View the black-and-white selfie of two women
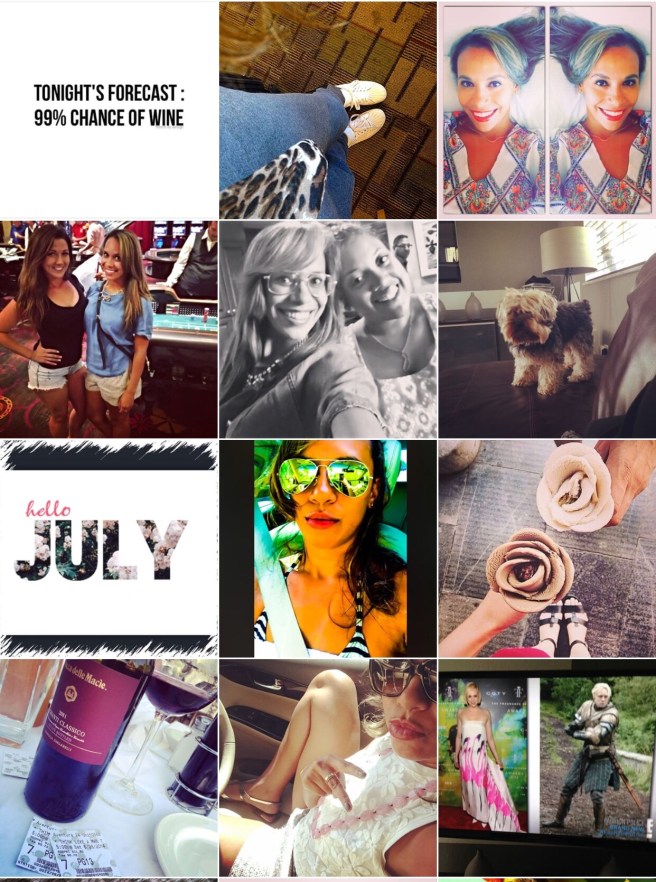This screenshot has width=656, height=882. (x=327, y=329)
